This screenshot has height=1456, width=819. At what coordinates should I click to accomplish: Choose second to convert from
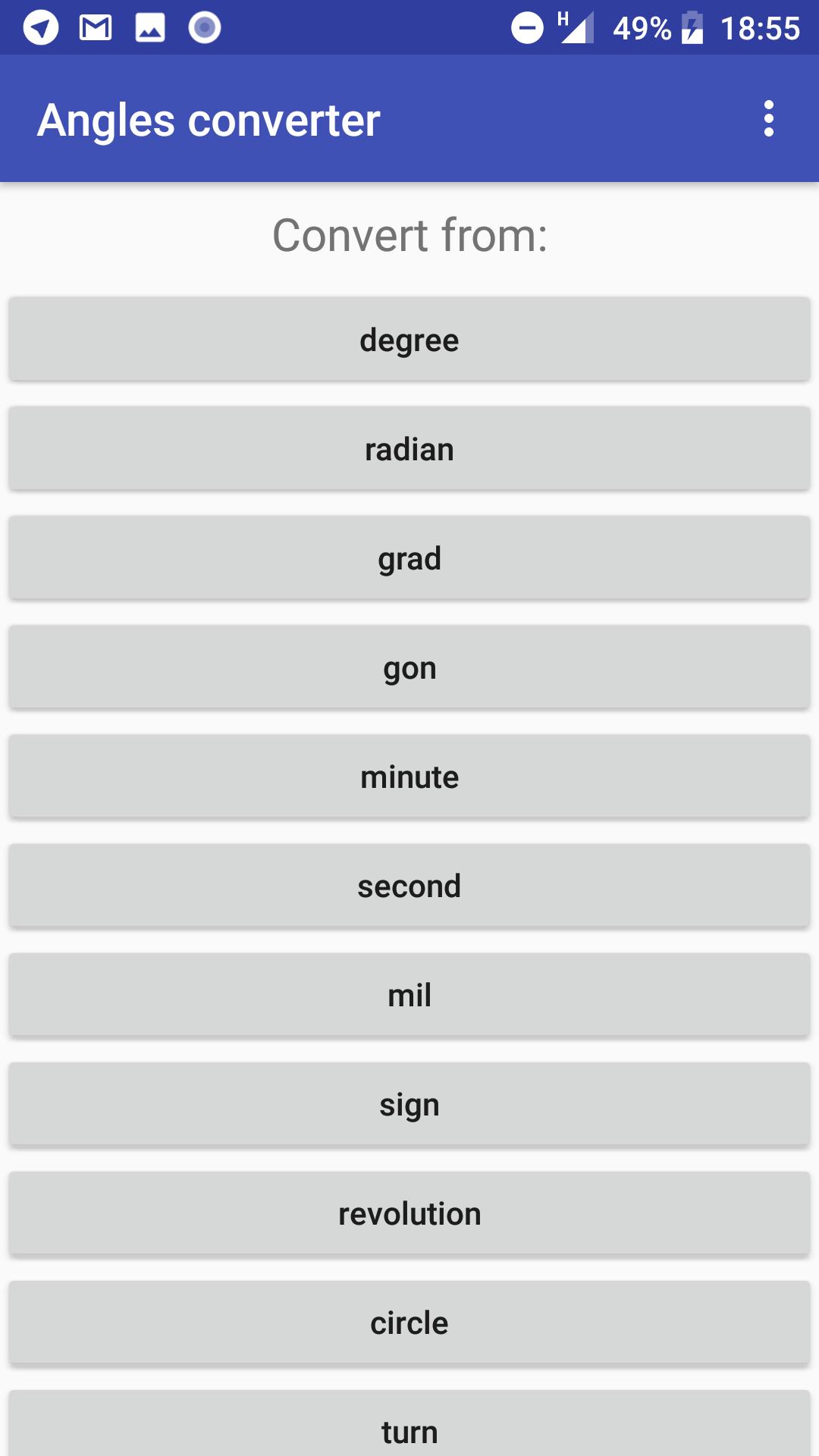coord(409,886)
